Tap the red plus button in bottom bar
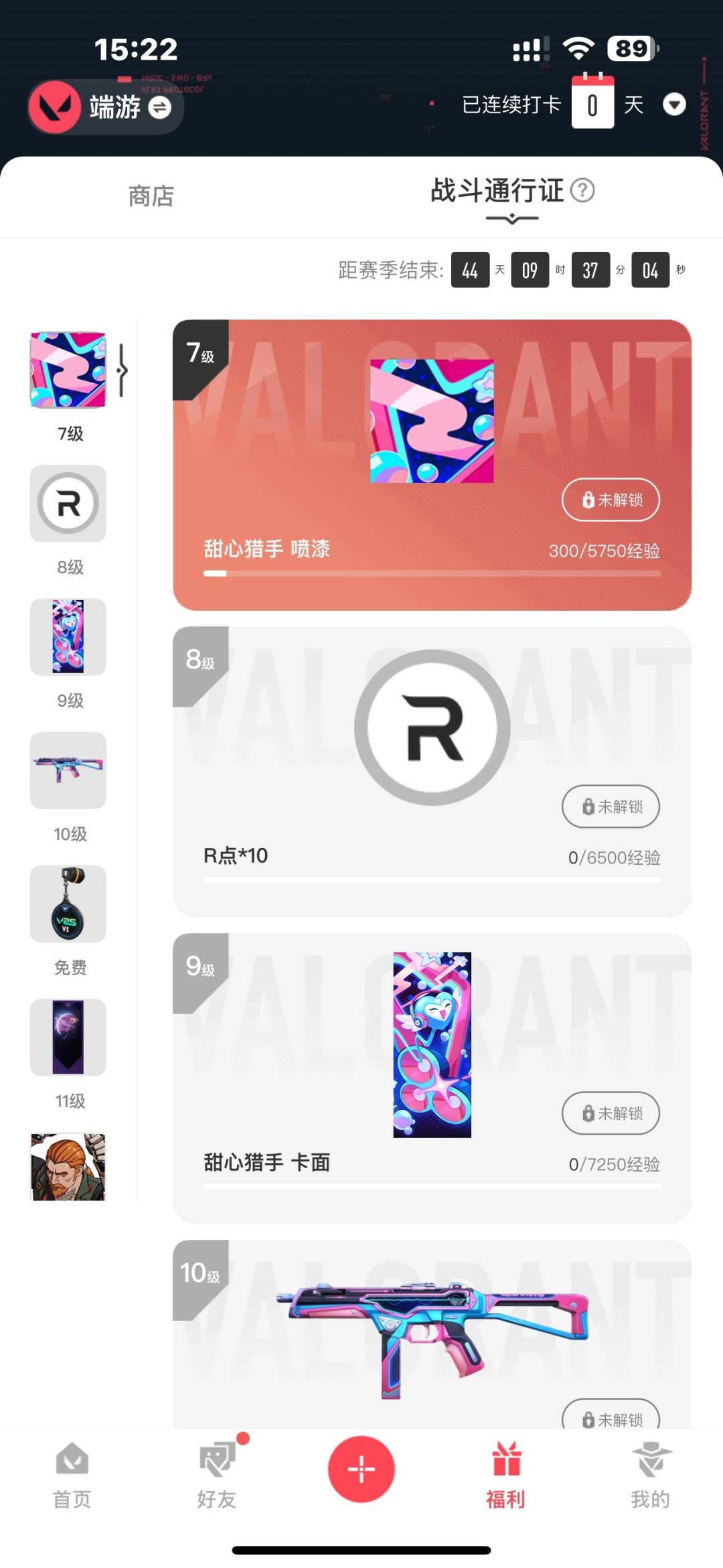 [x=361, y=1468]
